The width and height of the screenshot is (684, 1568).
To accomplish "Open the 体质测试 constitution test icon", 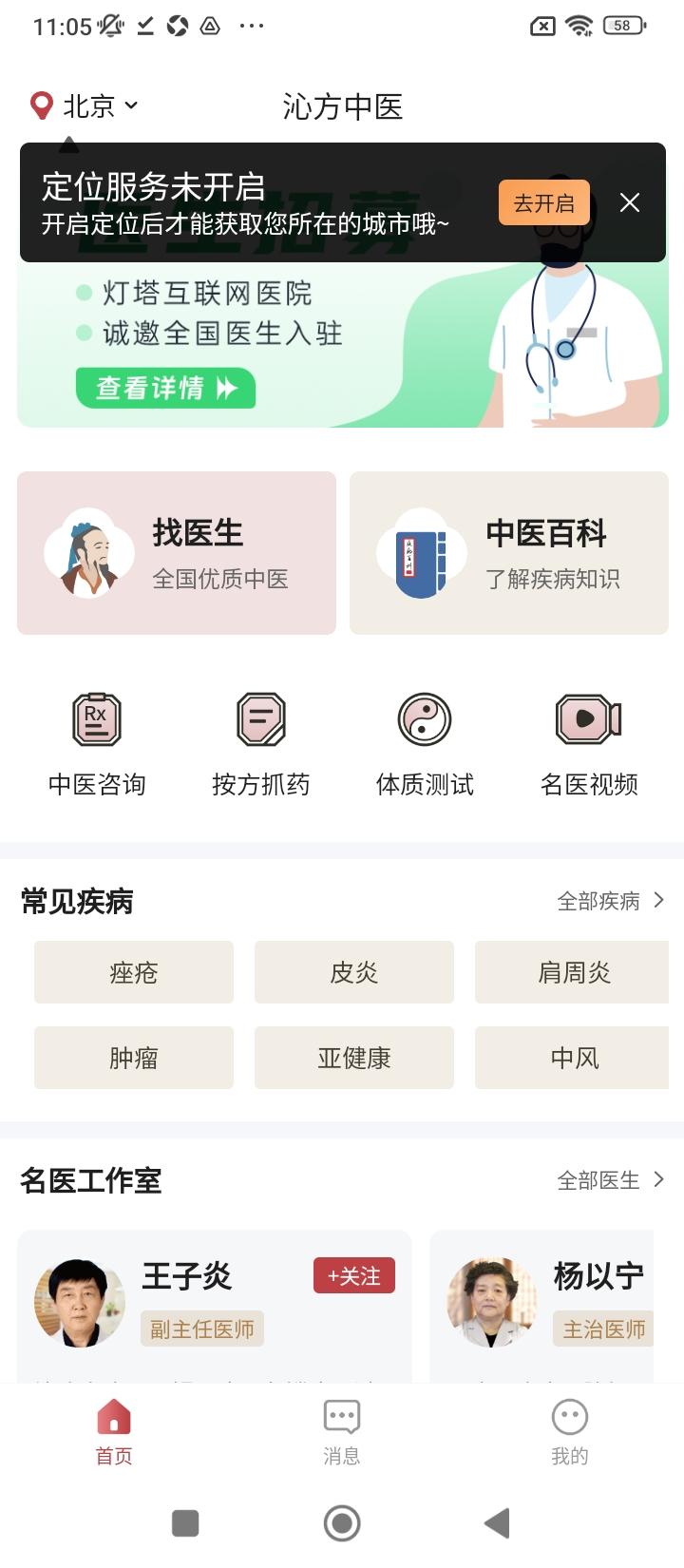I will [425, 719].
